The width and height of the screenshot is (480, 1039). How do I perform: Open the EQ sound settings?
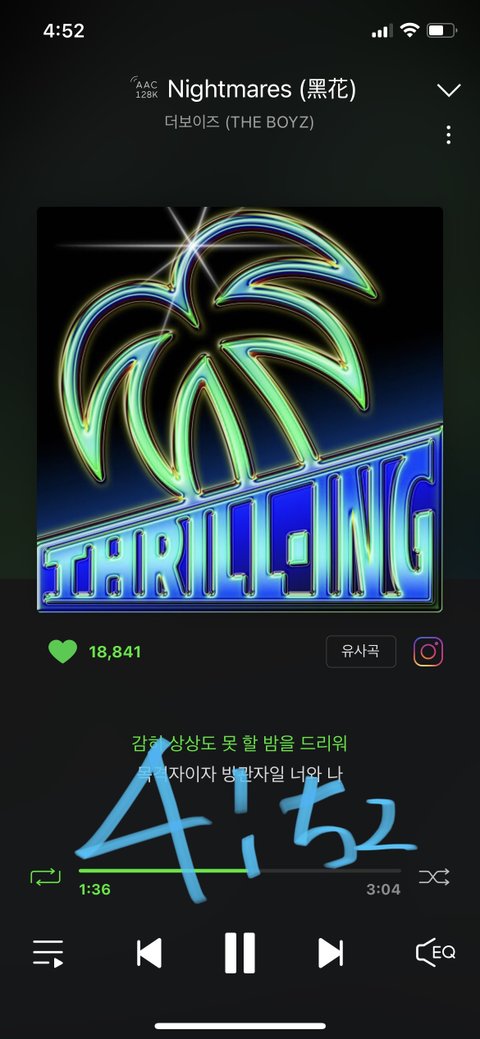click(436, 953)
